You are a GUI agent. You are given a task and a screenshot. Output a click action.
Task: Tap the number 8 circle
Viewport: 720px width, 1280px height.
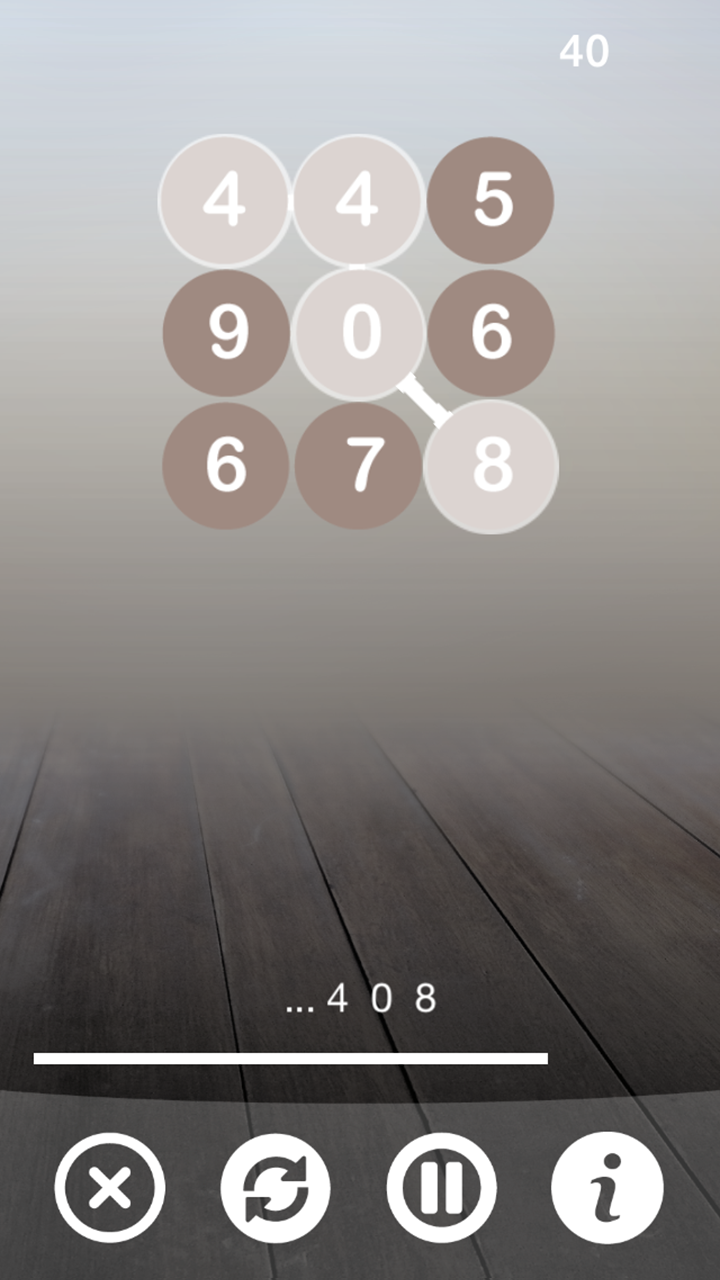[x=491, y=466]
